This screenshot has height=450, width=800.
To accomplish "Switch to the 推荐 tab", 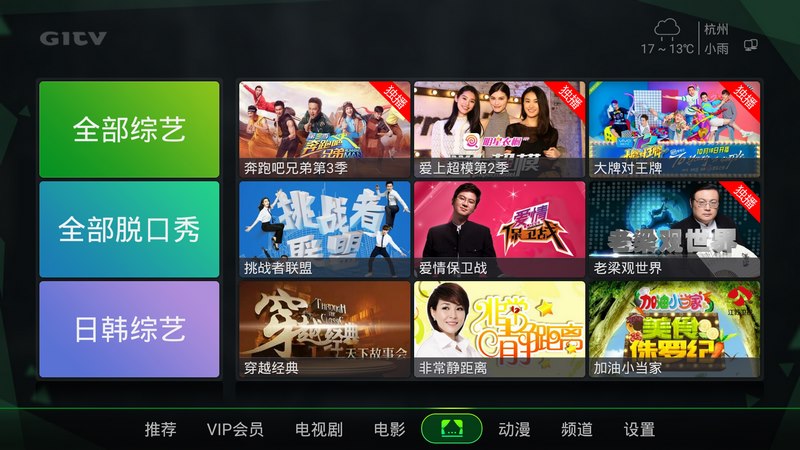I will [x=160, y=430].
